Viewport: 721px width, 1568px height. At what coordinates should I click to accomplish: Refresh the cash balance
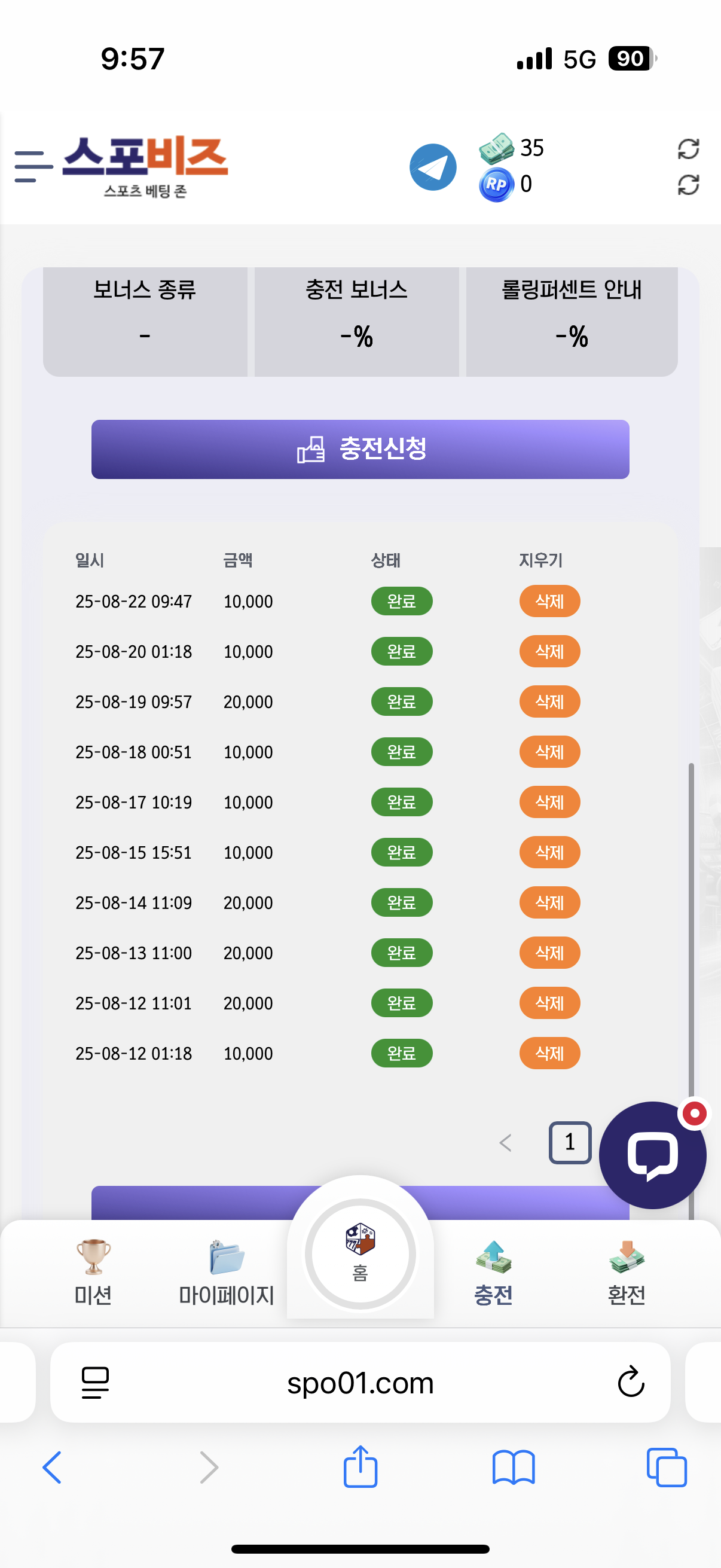[688, 149]
